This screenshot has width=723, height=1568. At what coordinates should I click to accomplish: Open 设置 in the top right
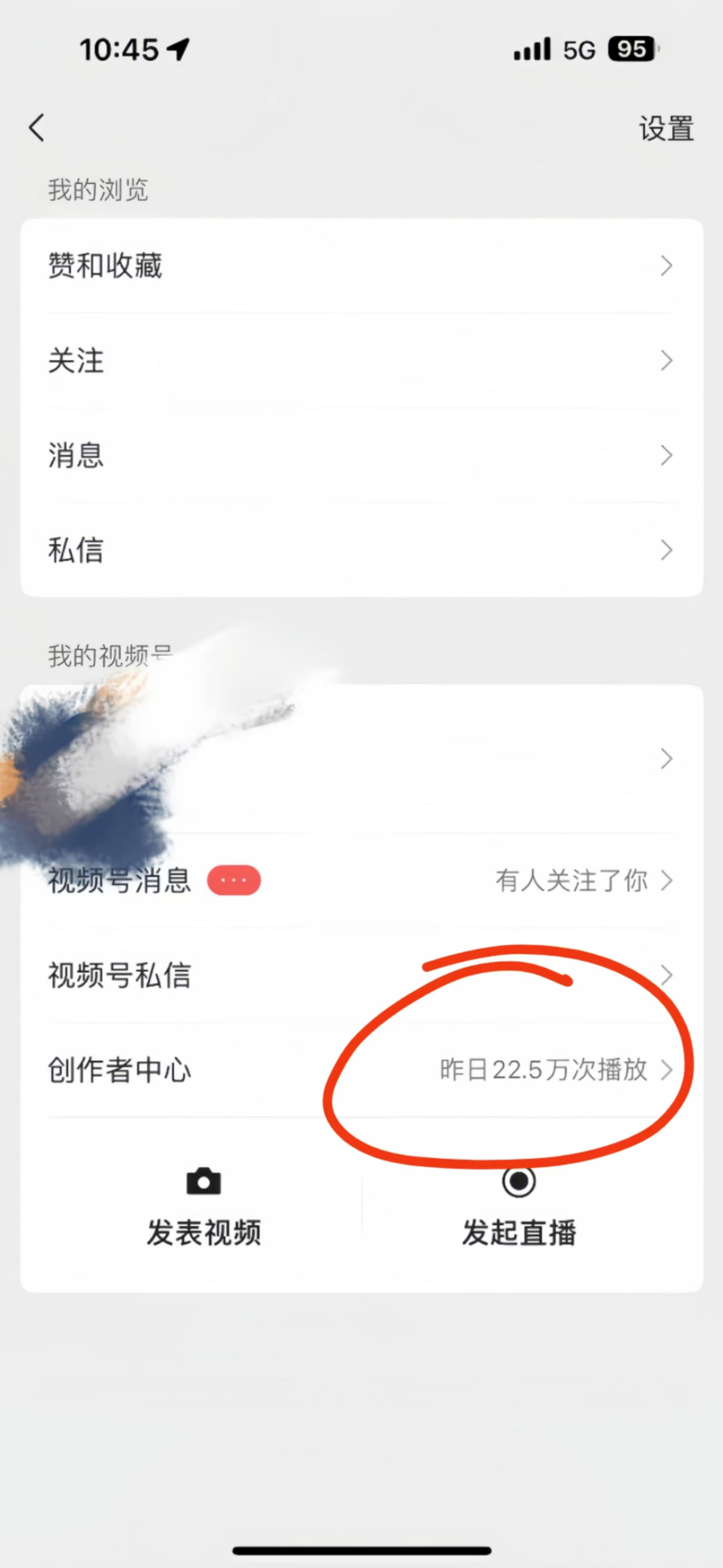tap(666, 129)
